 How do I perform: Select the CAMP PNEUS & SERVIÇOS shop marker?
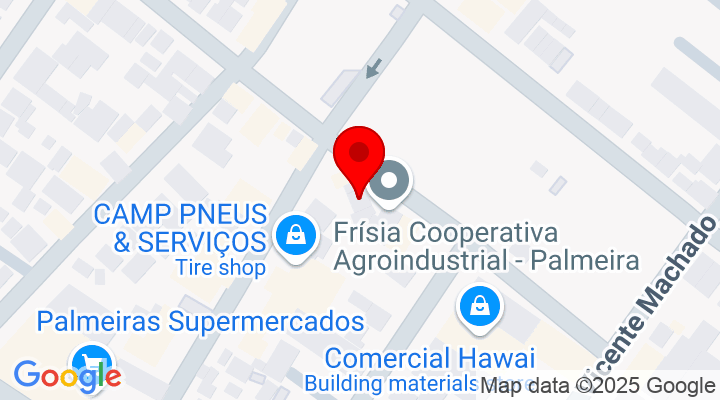[x=295, y=237]
